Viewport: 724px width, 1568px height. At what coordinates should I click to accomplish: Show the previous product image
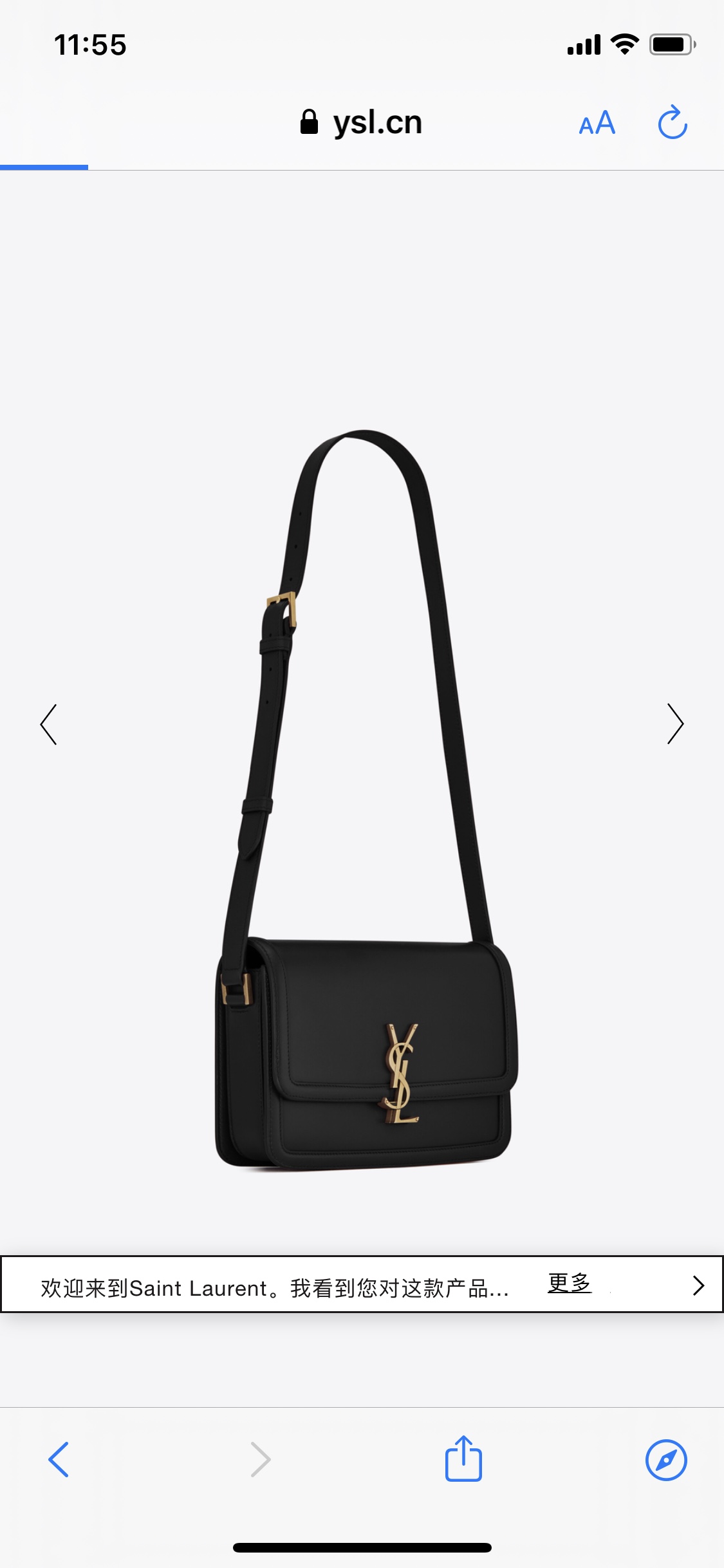[49, 724]
